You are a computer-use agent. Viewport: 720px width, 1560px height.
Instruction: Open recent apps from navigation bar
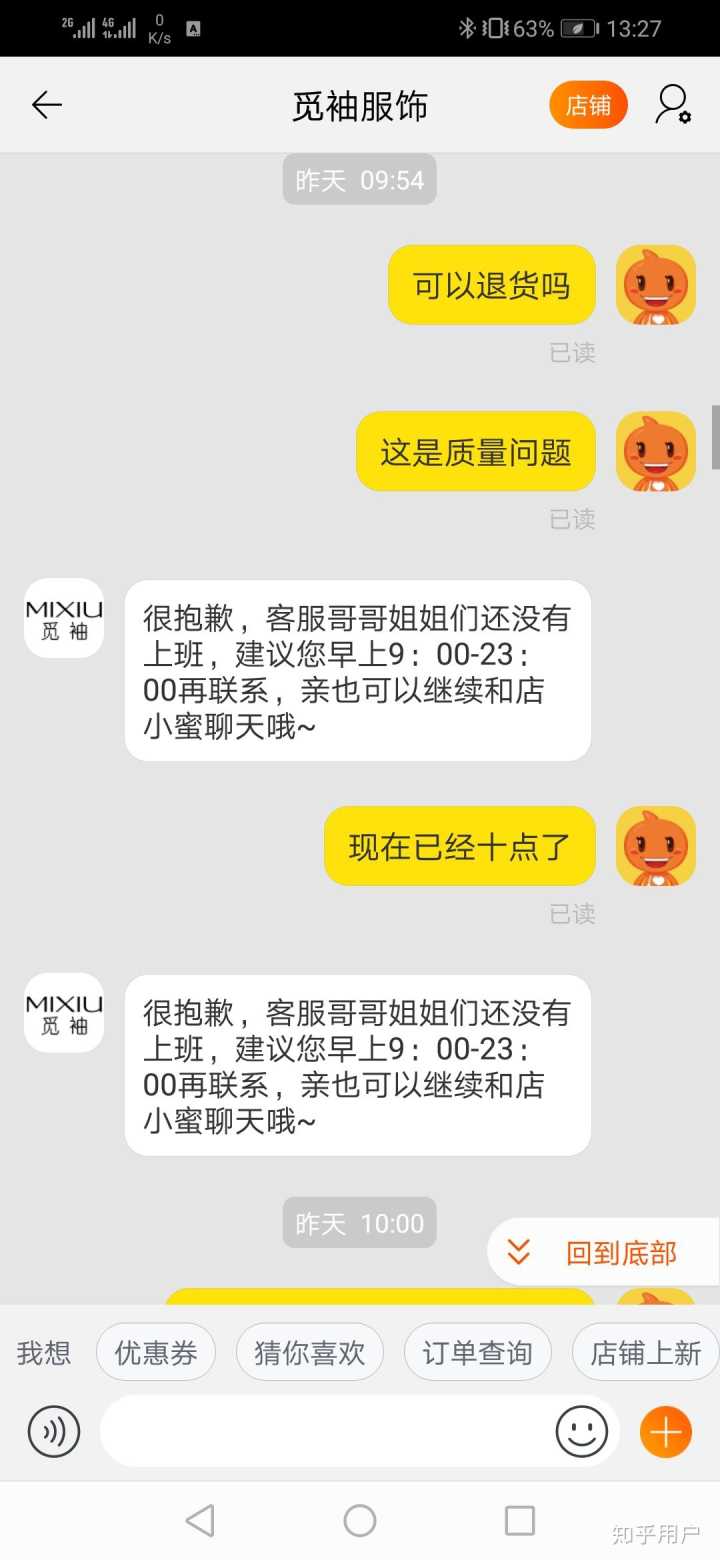[x=519, y=1521]
